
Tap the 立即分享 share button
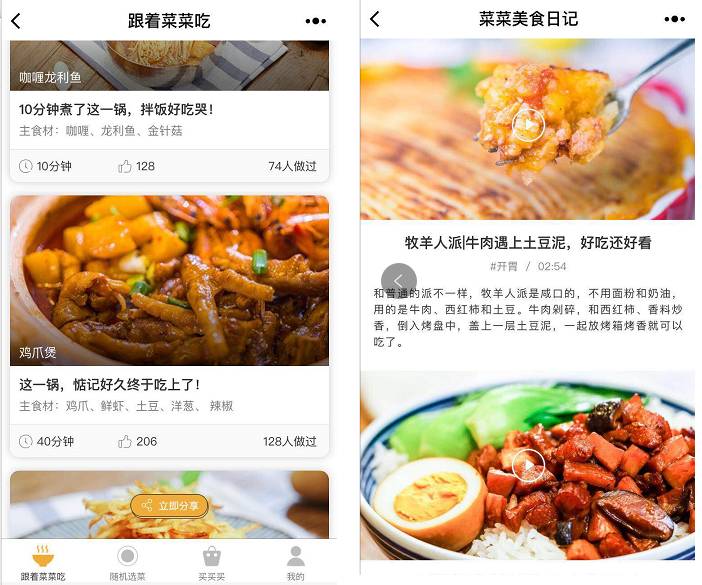(169, 505)
